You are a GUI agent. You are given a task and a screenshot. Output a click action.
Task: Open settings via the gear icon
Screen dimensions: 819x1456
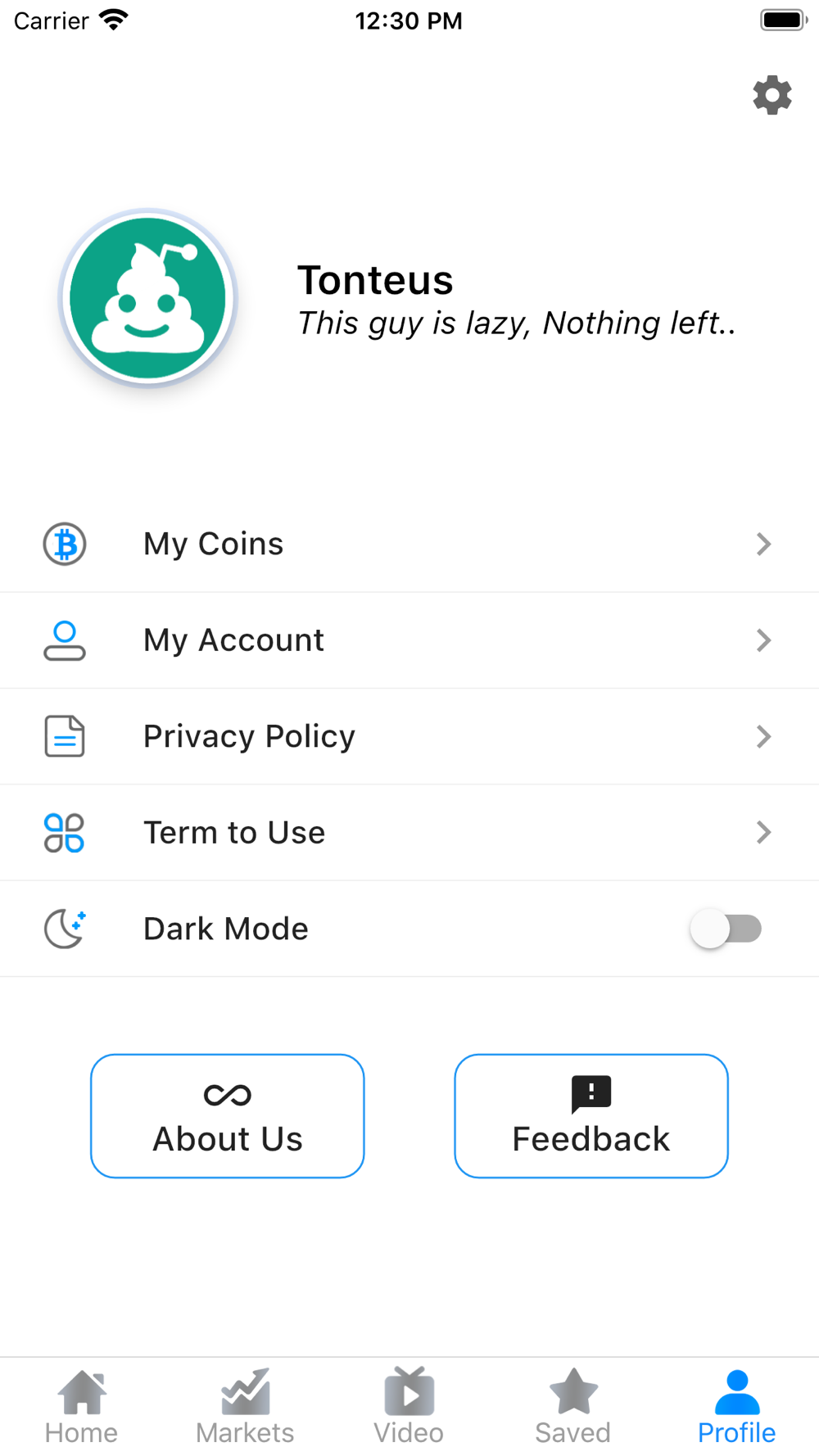(x=772, y=96)
